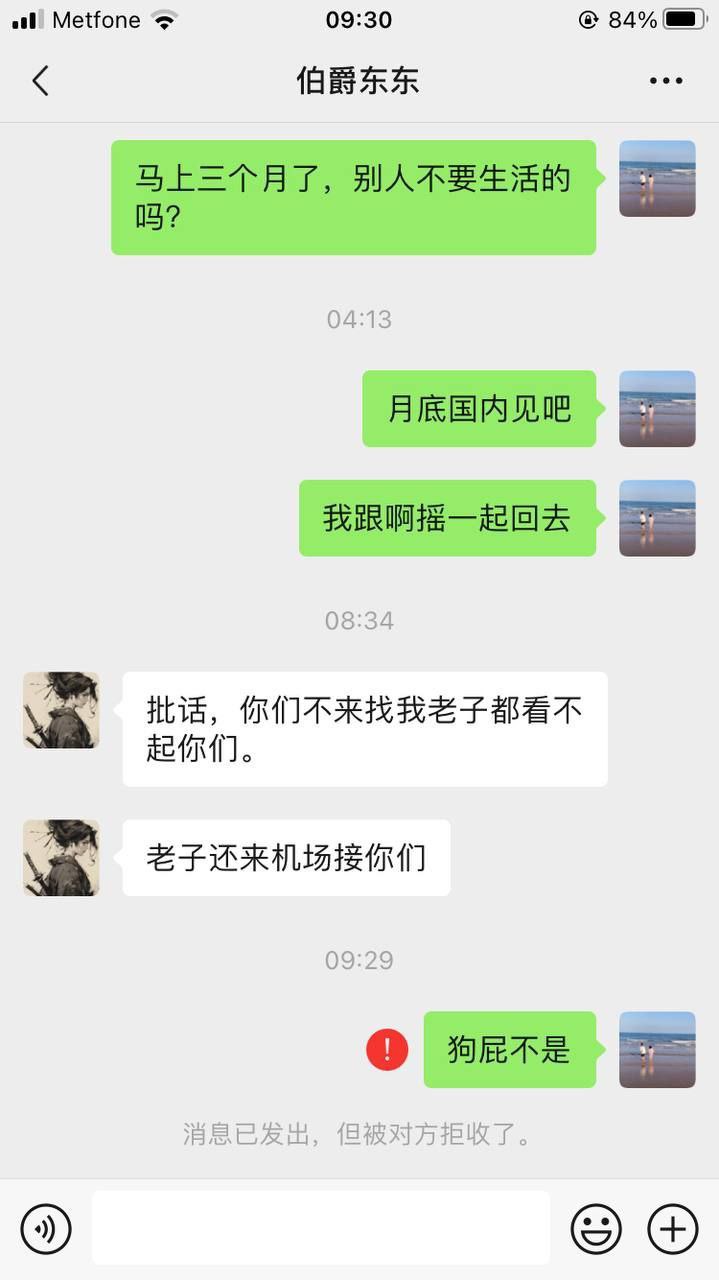Switch to voice message input
The width and height of the screenshot is (719, 1280).
(46, 1228)
